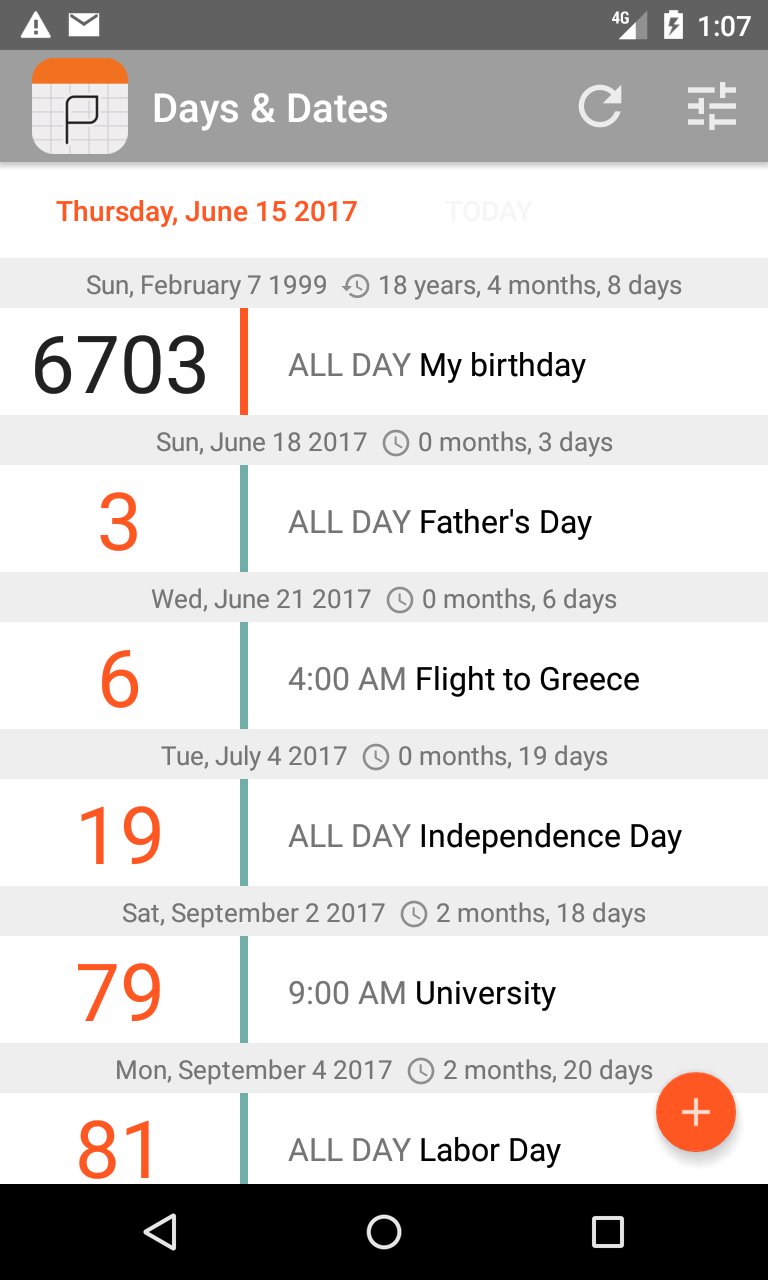Click the Gmail notification icon in status bar
Screen dimensions: 768x1280
(x=84, y=25)
